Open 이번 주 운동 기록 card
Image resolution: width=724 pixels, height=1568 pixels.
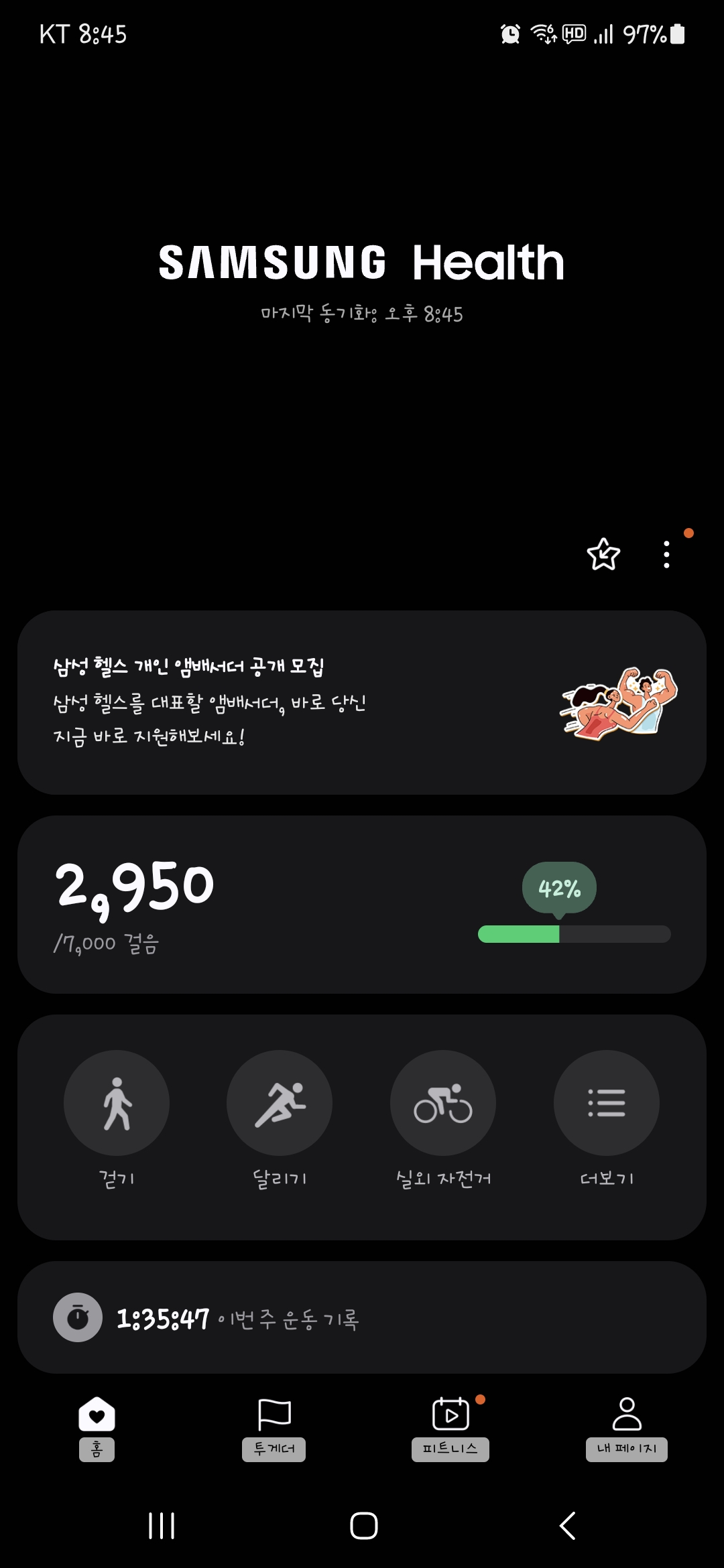pos(362,1317)
